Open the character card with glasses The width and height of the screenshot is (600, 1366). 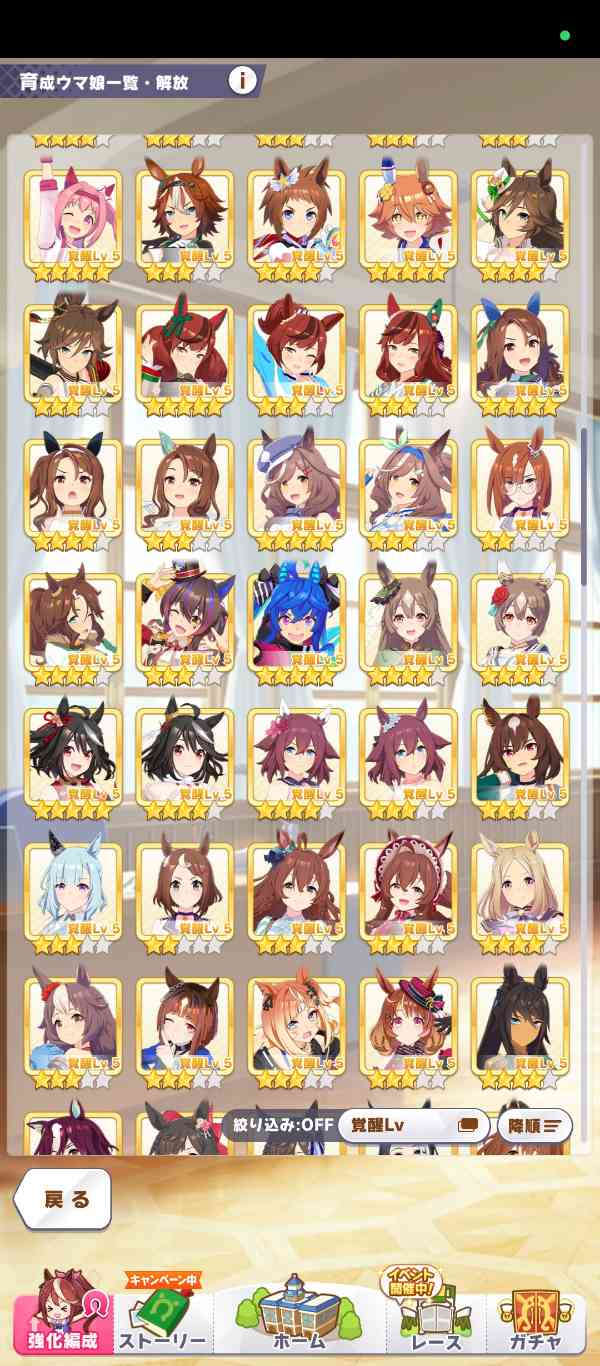pyautogui.click(x=521, y=488)
